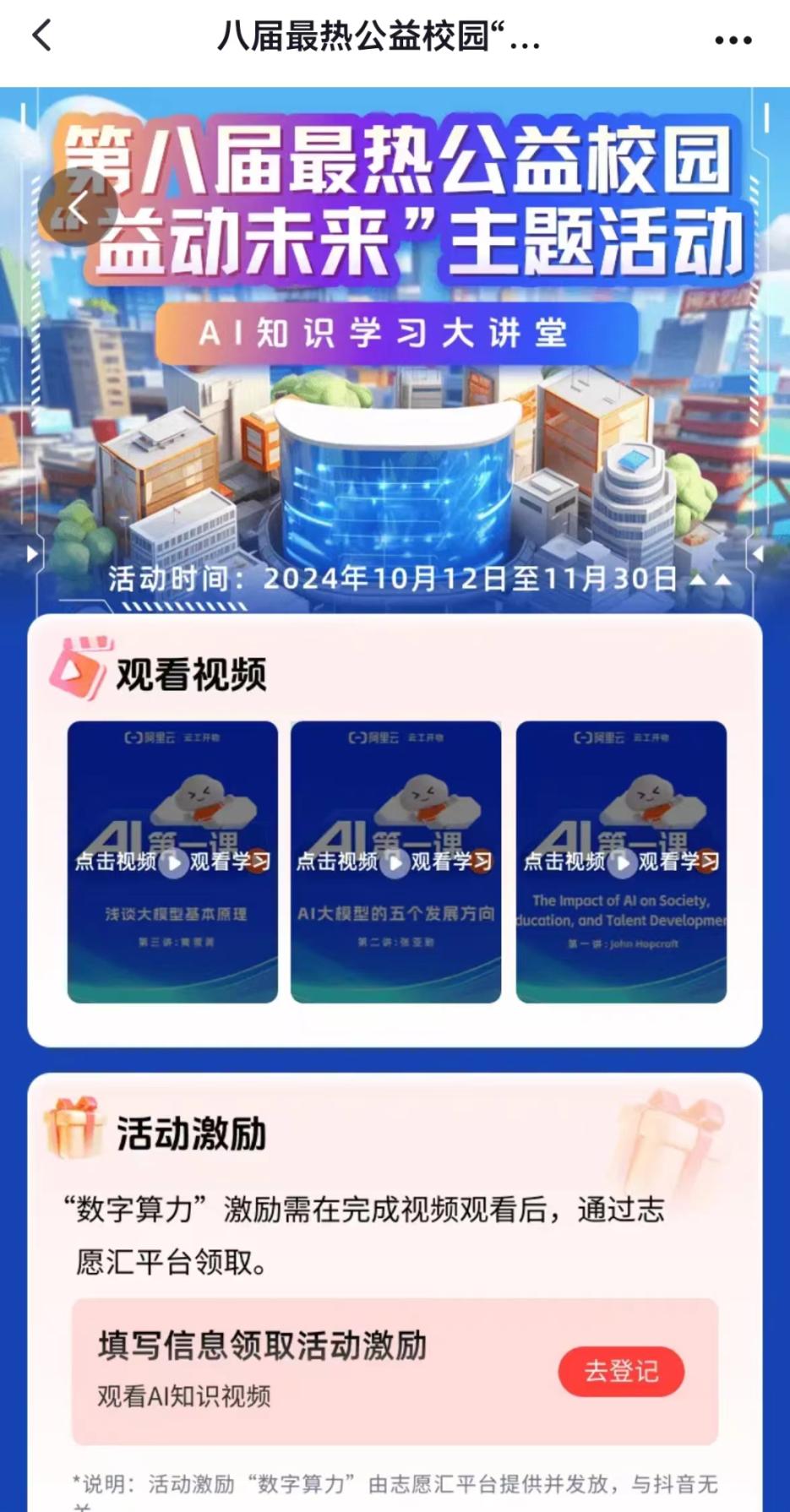The height and width of the screenshot is (1512, 790).
Task: Play the video 浅谈大模型基本原理
Action: tap(173, 862)
